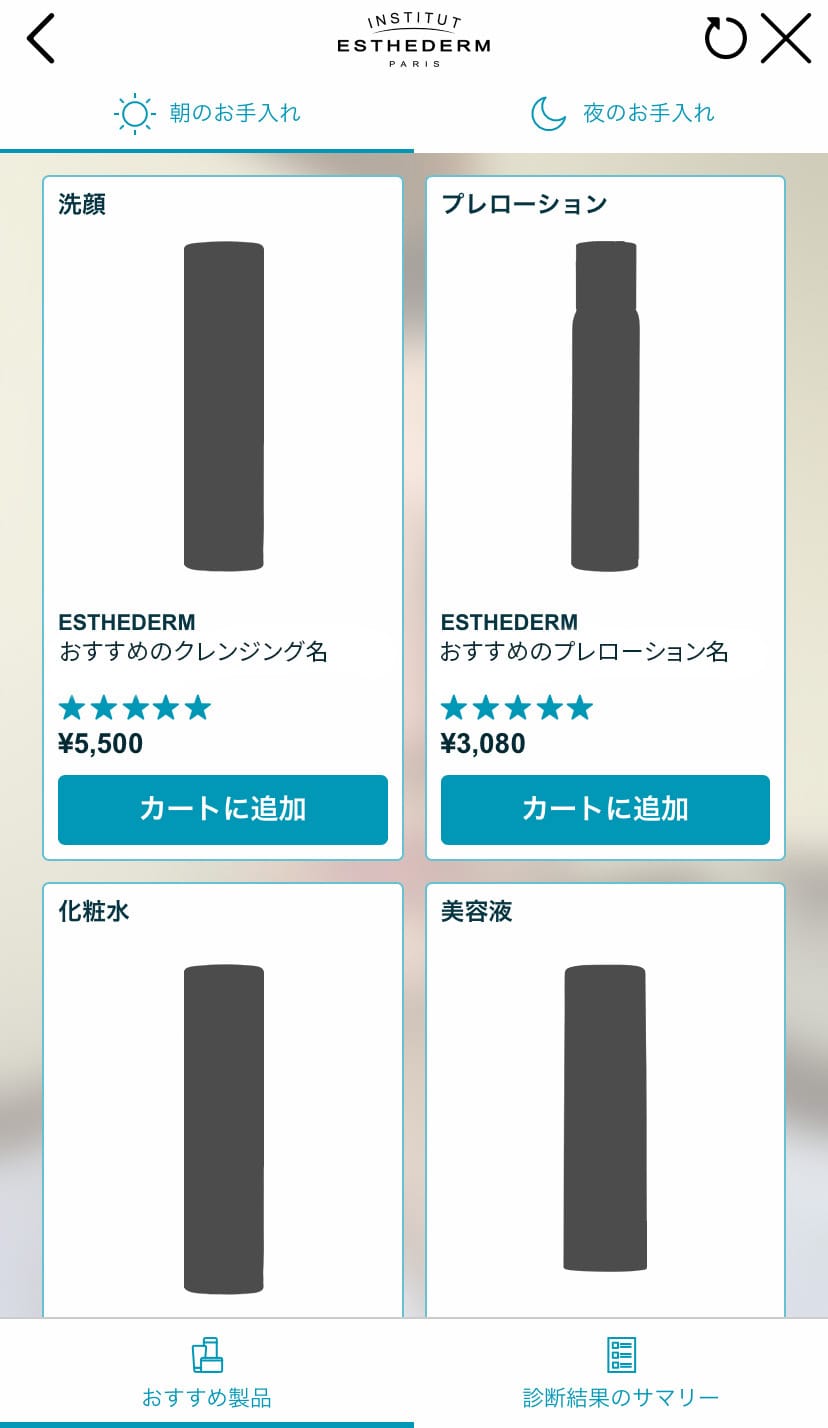The height and width of the screenshot is (1428, 828).
Task: Restart diagnosis with the reload icon
Action: pyautogui.click(x=725, y=39)
